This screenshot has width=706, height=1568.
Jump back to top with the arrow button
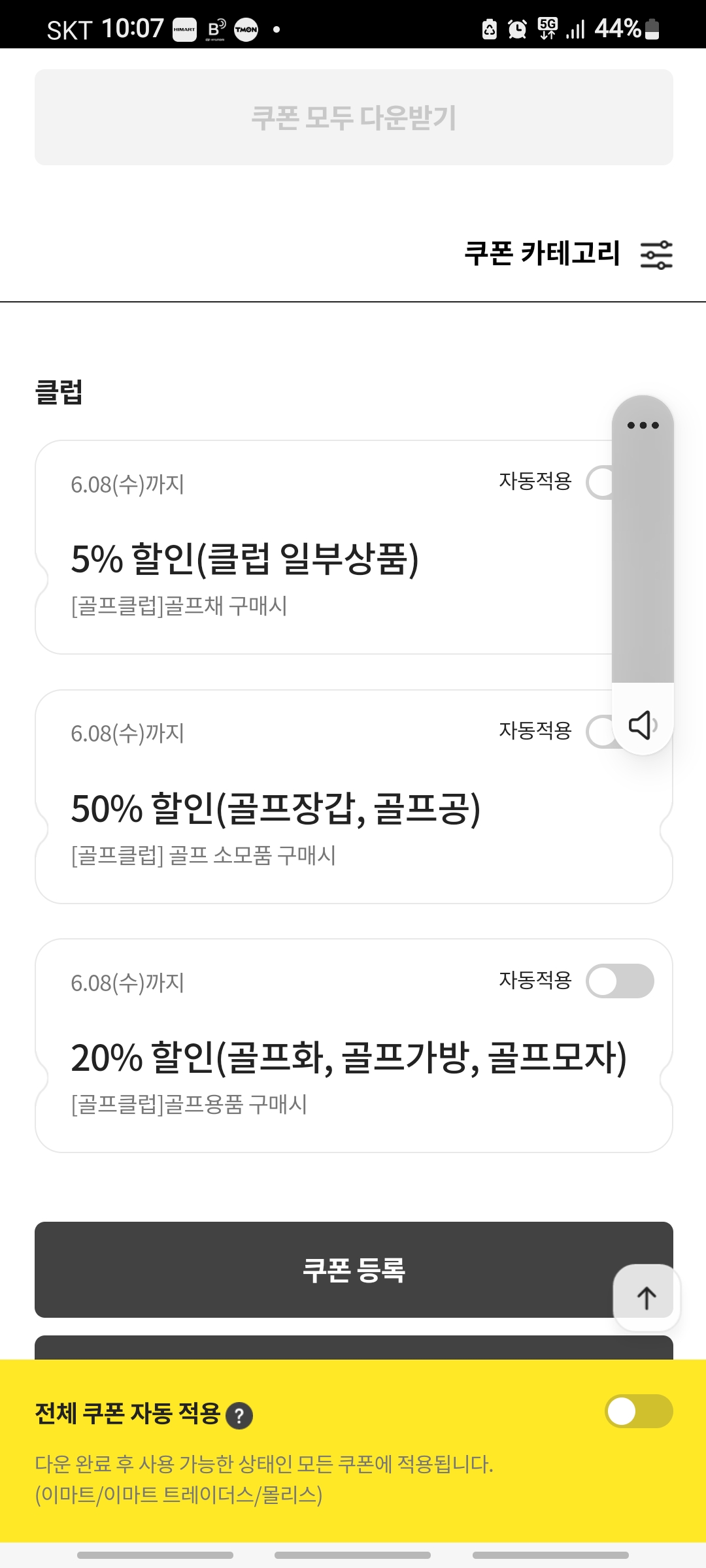pos(647,1298)
